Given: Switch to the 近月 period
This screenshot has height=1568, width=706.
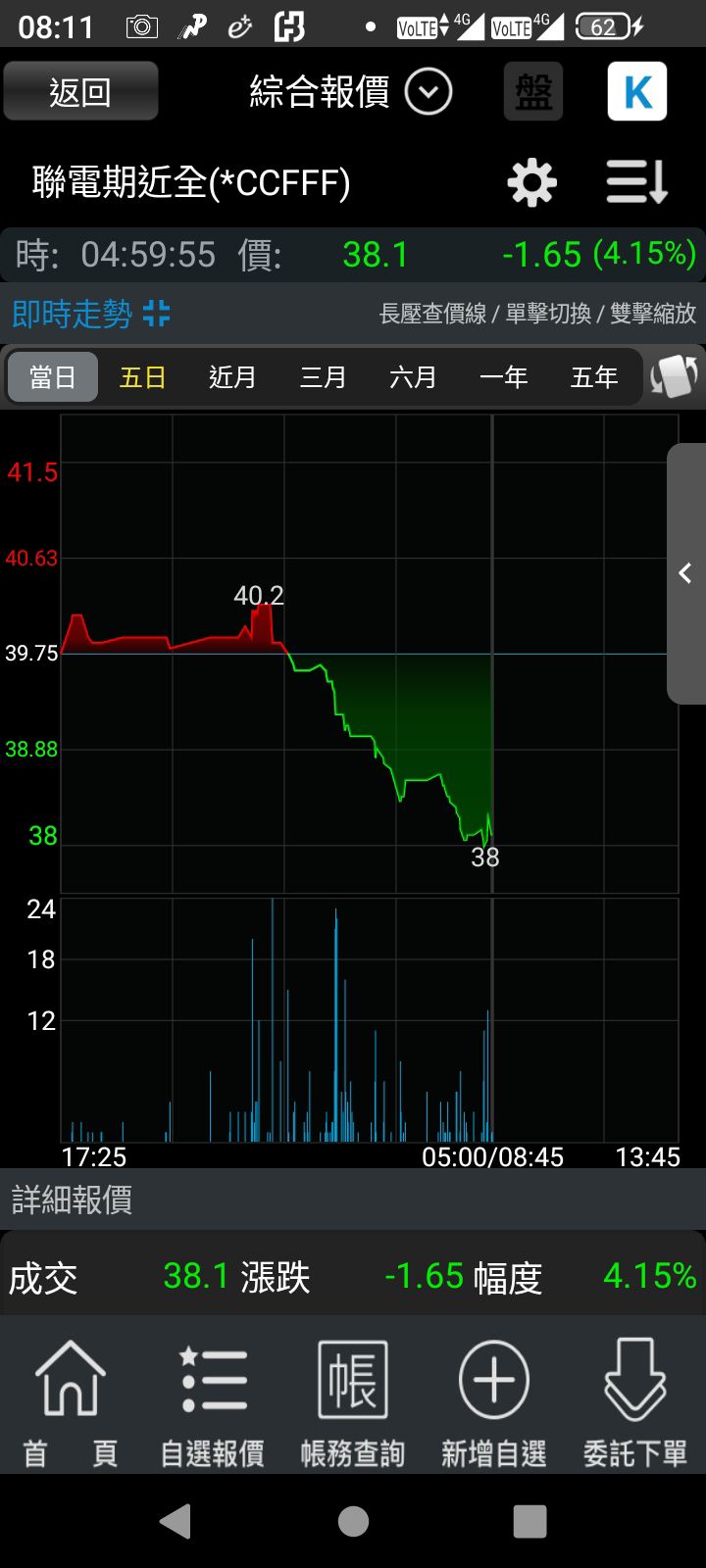Looking at the screenshot, I should point(232,377).
